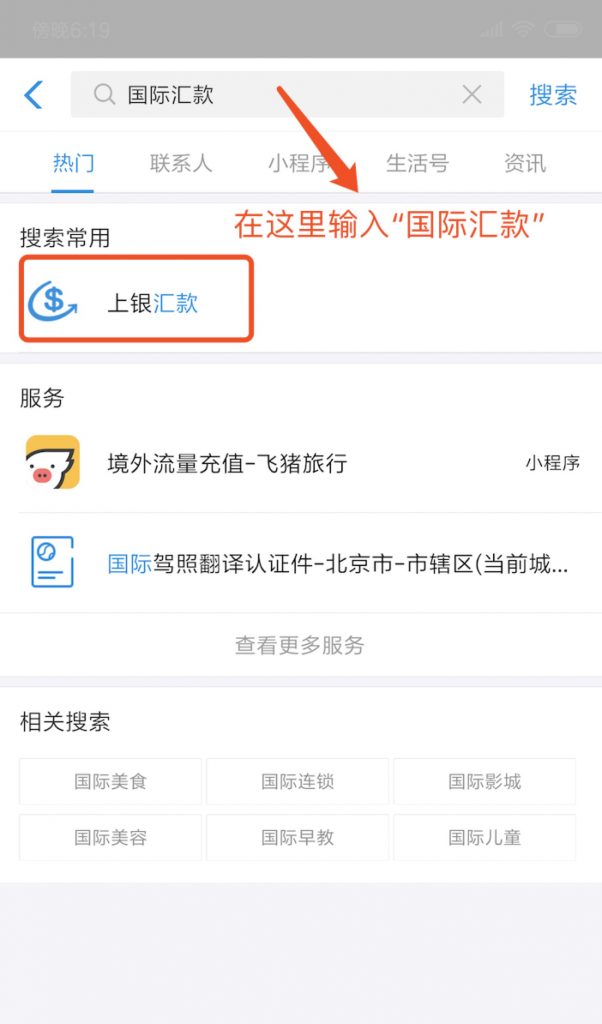
Task: Search related term 国际影城
Action: (x=484, y=781)
